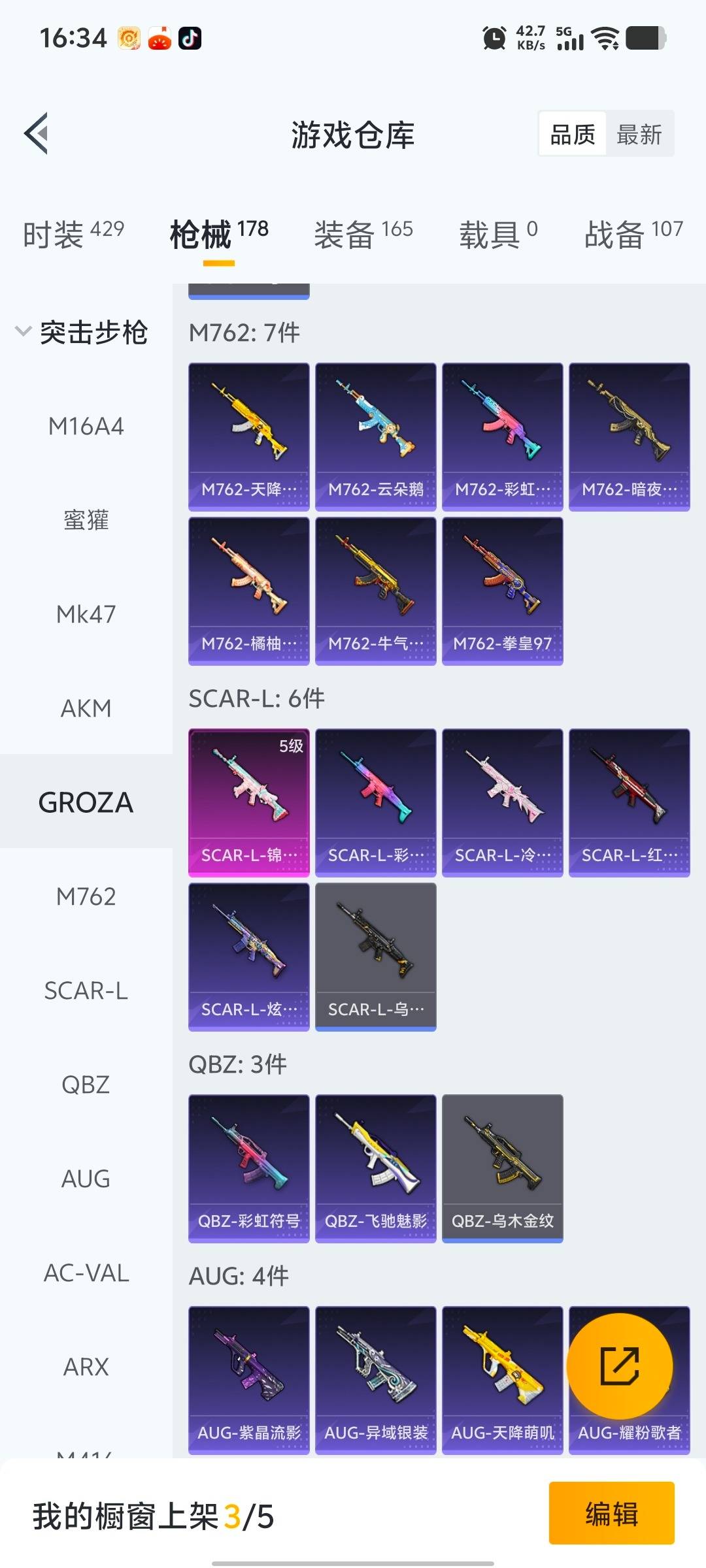
Task: Sort inventory by 品质
Action: 573,135
